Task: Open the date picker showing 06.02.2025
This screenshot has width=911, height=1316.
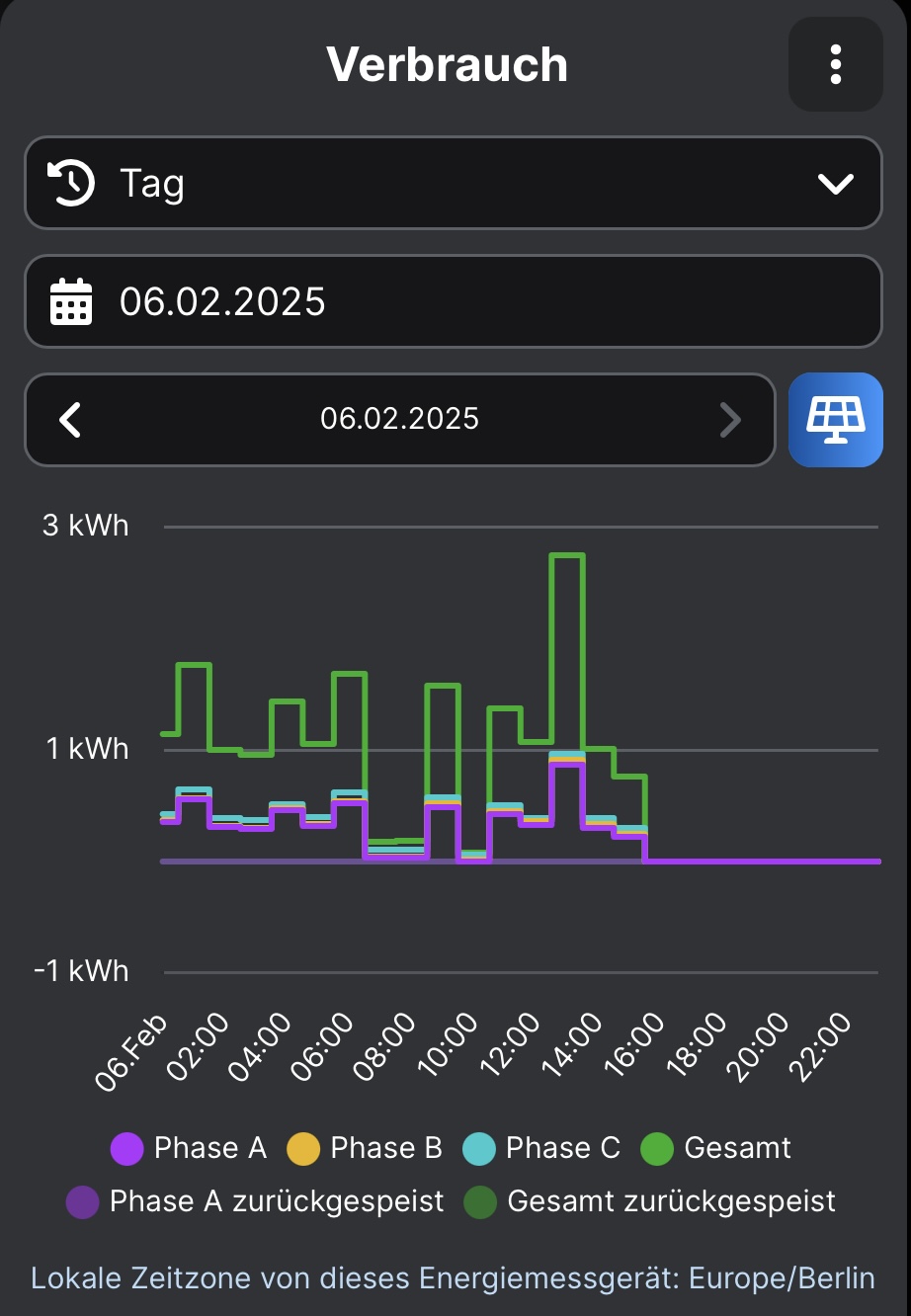Action: (453, 301)
